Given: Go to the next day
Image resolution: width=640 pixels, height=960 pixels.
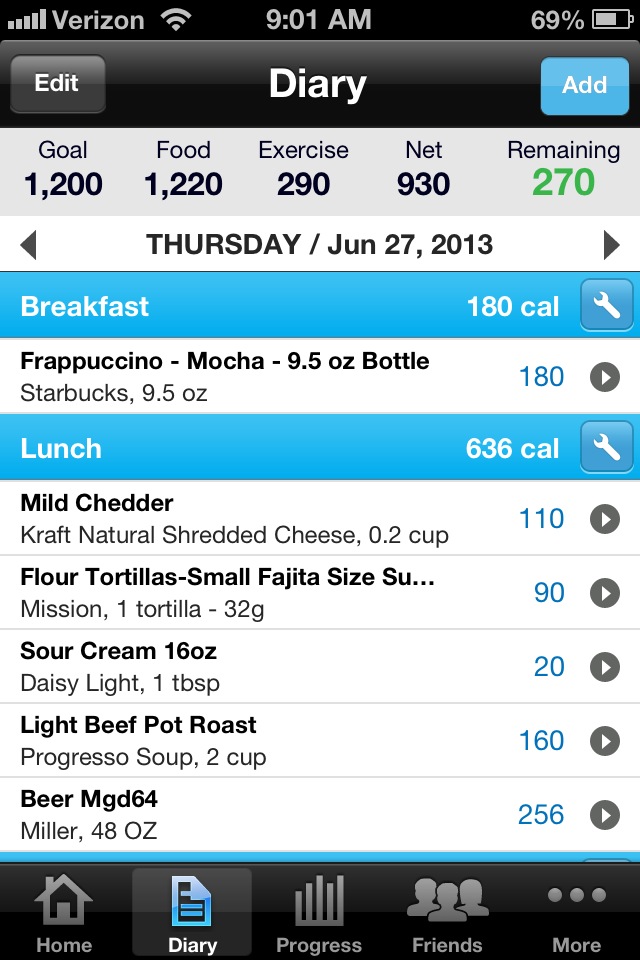Looking at the screenshot, I should pyautogui.click(x=611, y=245).
